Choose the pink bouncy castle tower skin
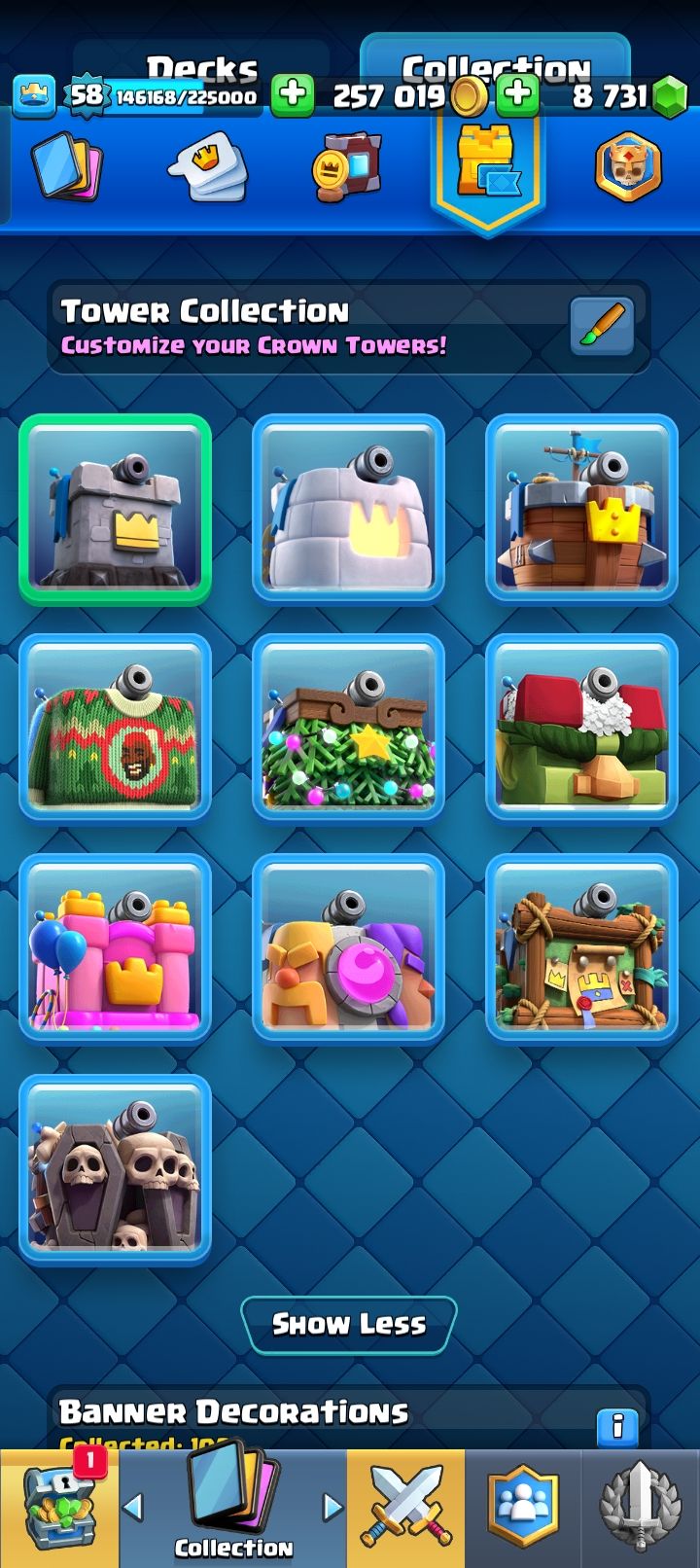The image size is (700, 1568). pos(116,949)
